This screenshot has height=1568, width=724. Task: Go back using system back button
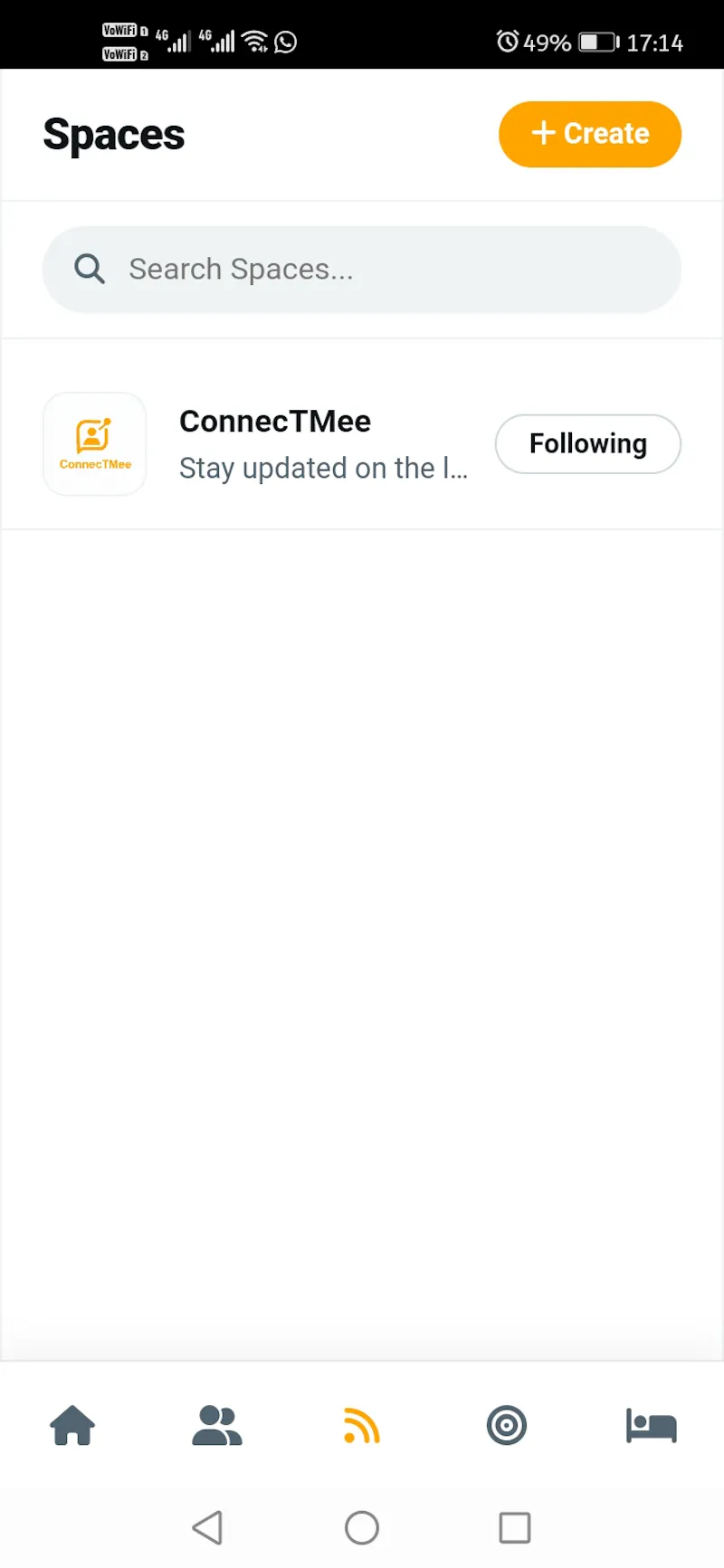tap(208, 1527)
